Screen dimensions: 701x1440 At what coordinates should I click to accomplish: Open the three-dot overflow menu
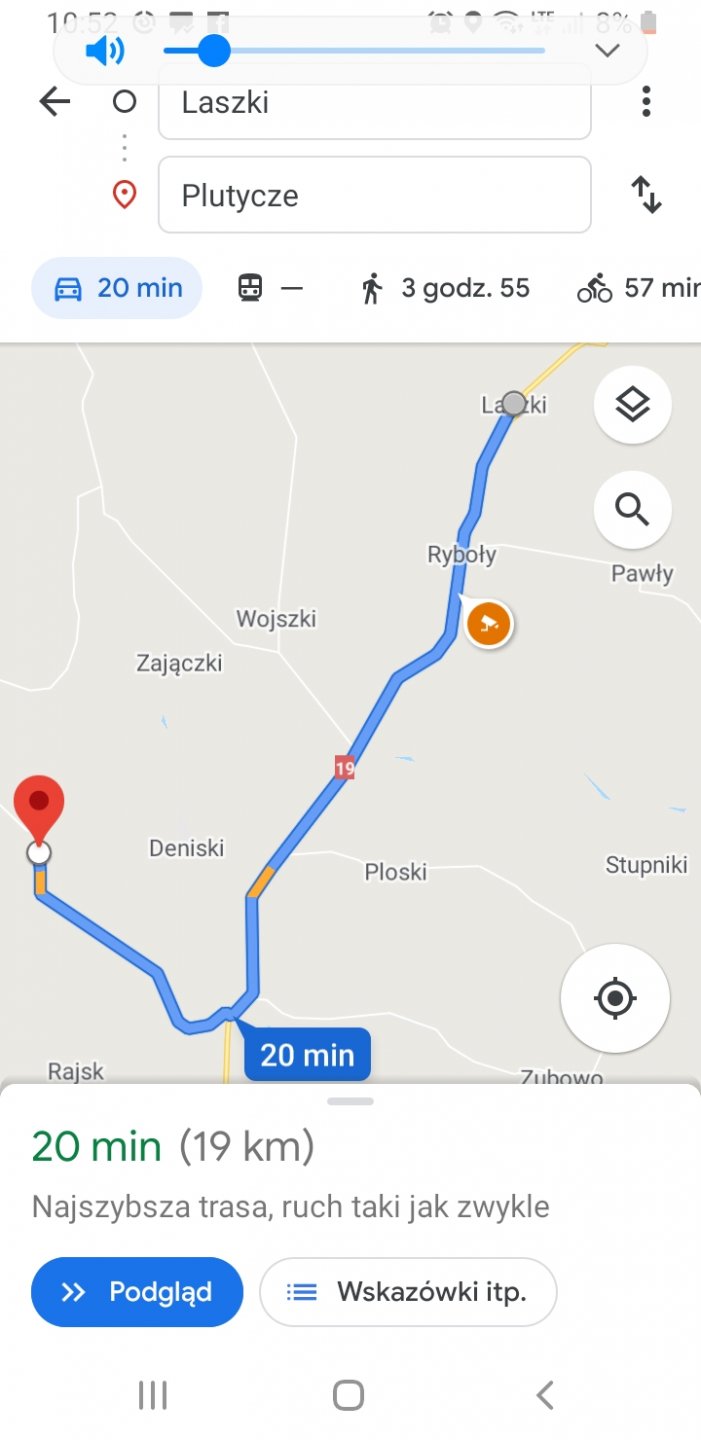coord(647,101)
